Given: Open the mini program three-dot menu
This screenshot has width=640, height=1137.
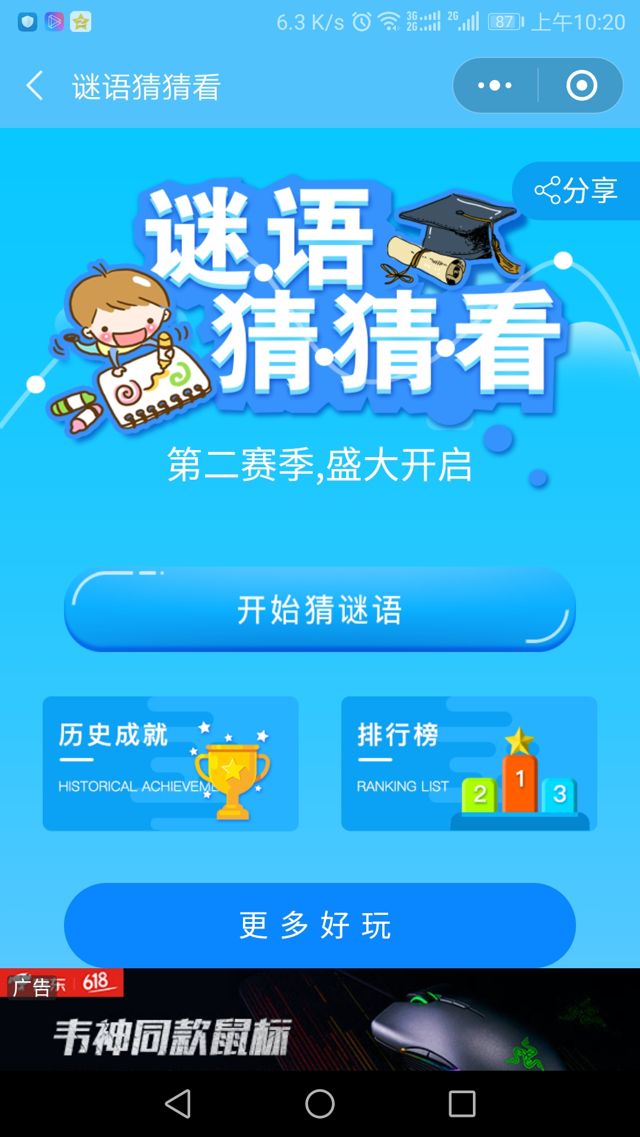Looking at the screenshot, I should click(495, 86).
